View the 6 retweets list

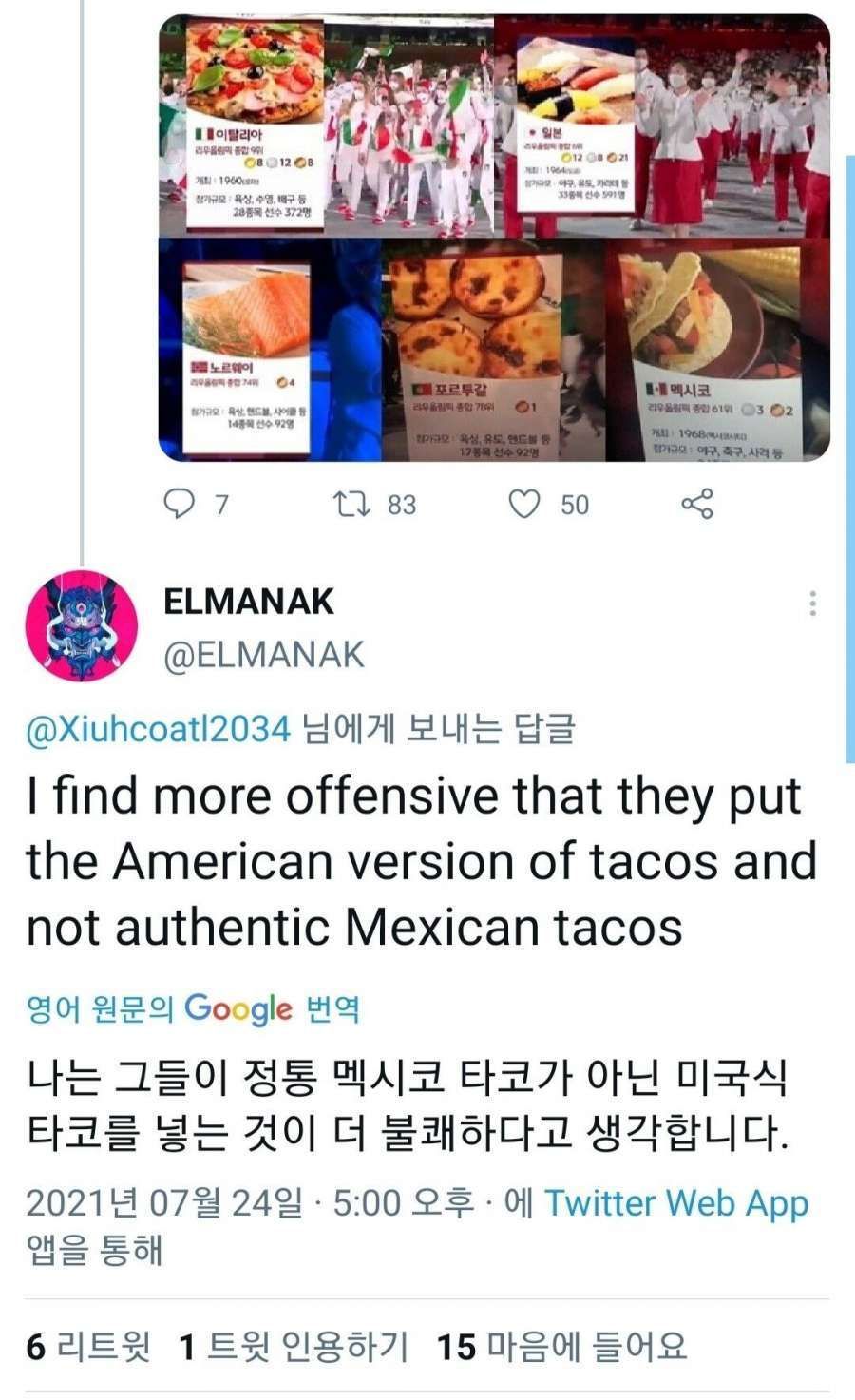click(88, 1346)
